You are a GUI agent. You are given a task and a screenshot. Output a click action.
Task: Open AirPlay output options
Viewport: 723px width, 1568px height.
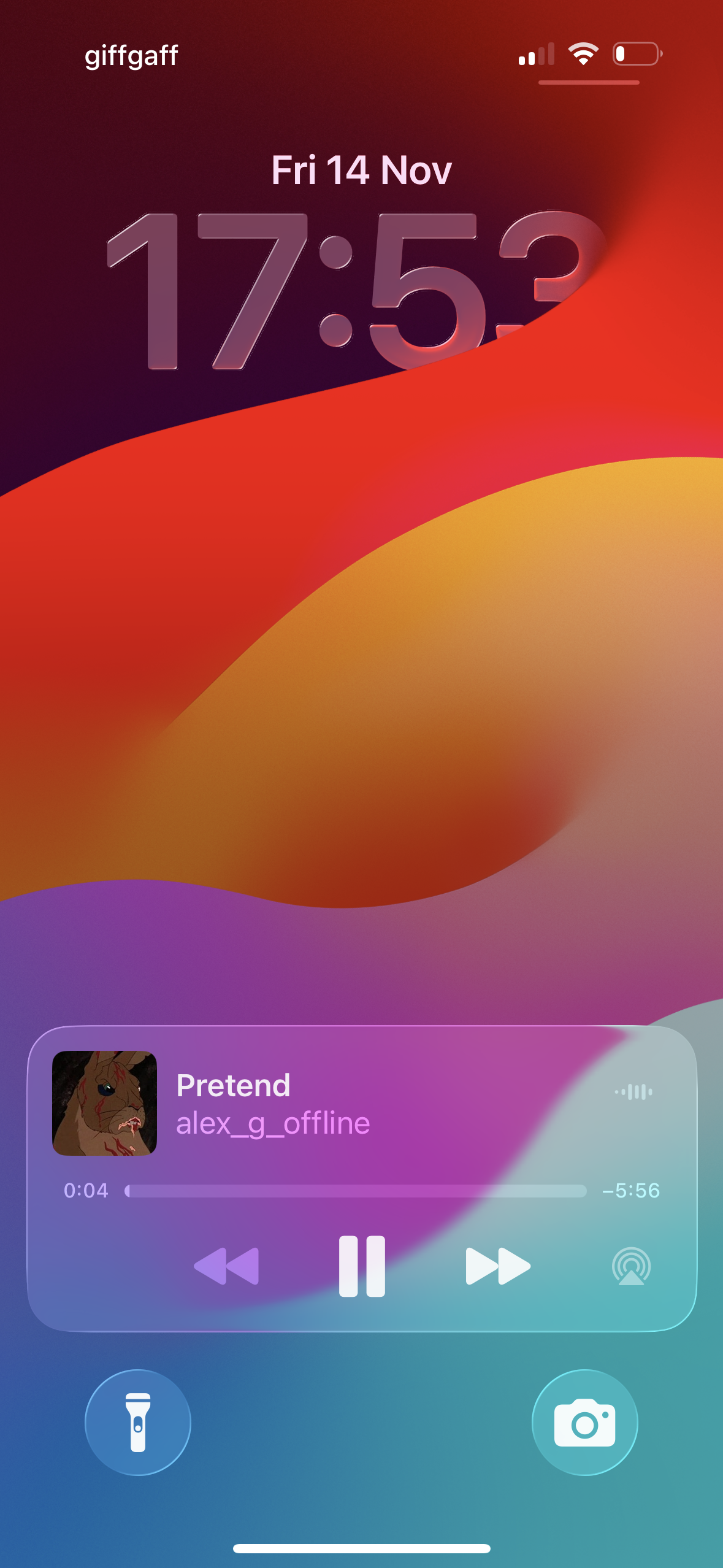(x=631, y=1266)
